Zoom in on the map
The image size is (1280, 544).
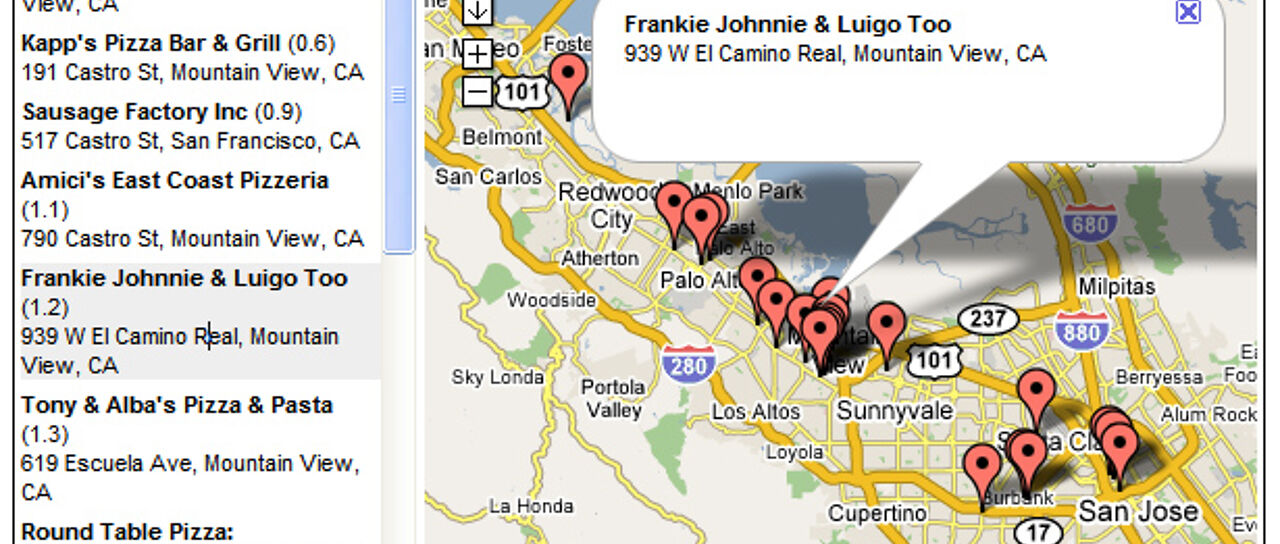478,53
